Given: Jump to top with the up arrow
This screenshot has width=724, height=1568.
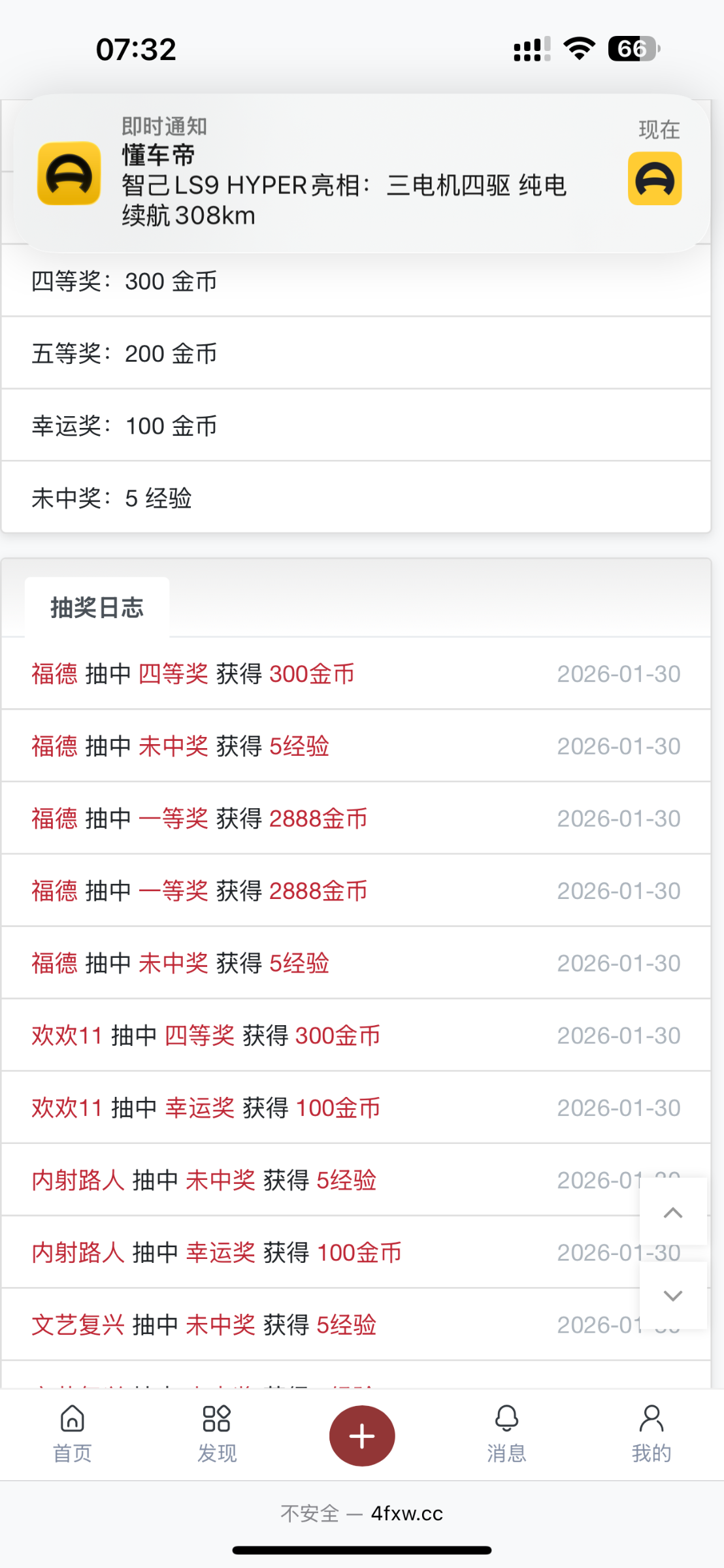Looking at the screenshot, I should click(x=673, y=1213).
